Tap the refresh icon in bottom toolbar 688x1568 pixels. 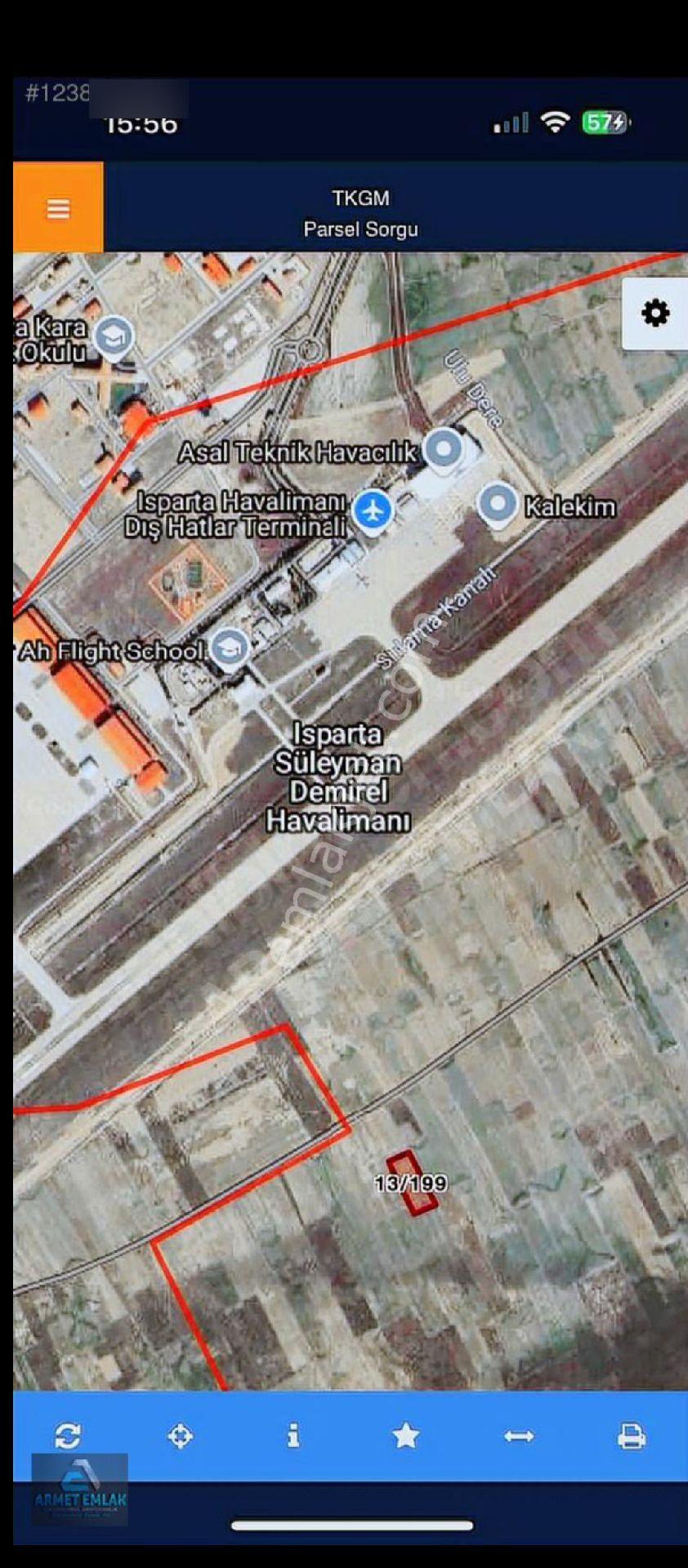(x=67, y=1435)
